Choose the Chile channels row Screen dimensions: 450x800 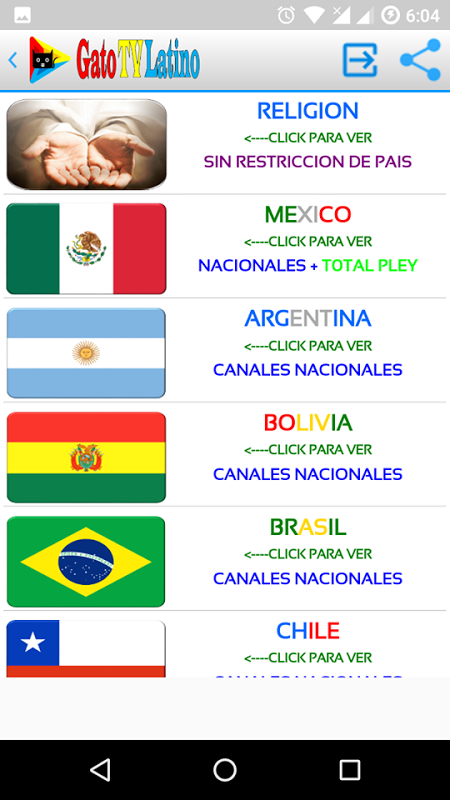225,645
